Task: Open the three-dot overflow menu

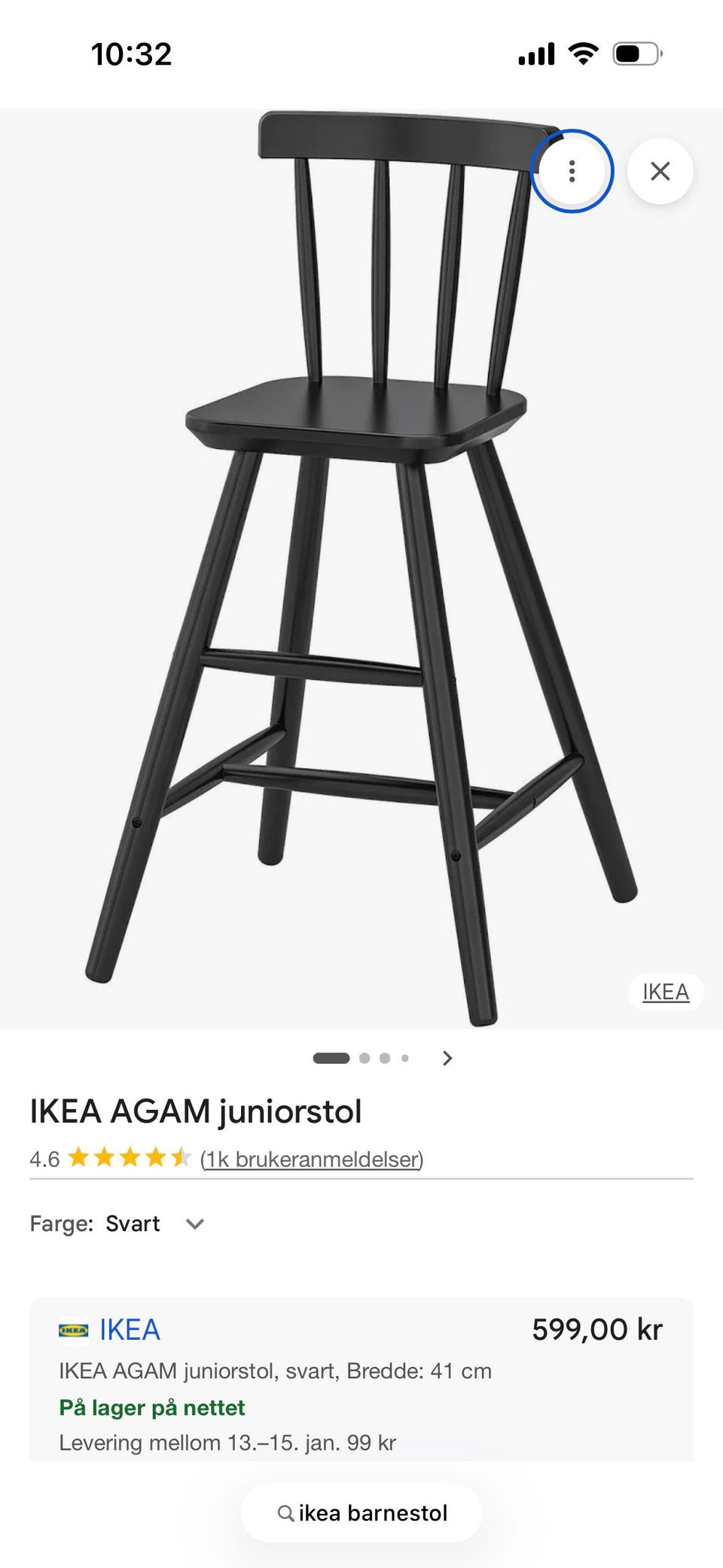Action: pyautogui.click(x=572, y=171)
